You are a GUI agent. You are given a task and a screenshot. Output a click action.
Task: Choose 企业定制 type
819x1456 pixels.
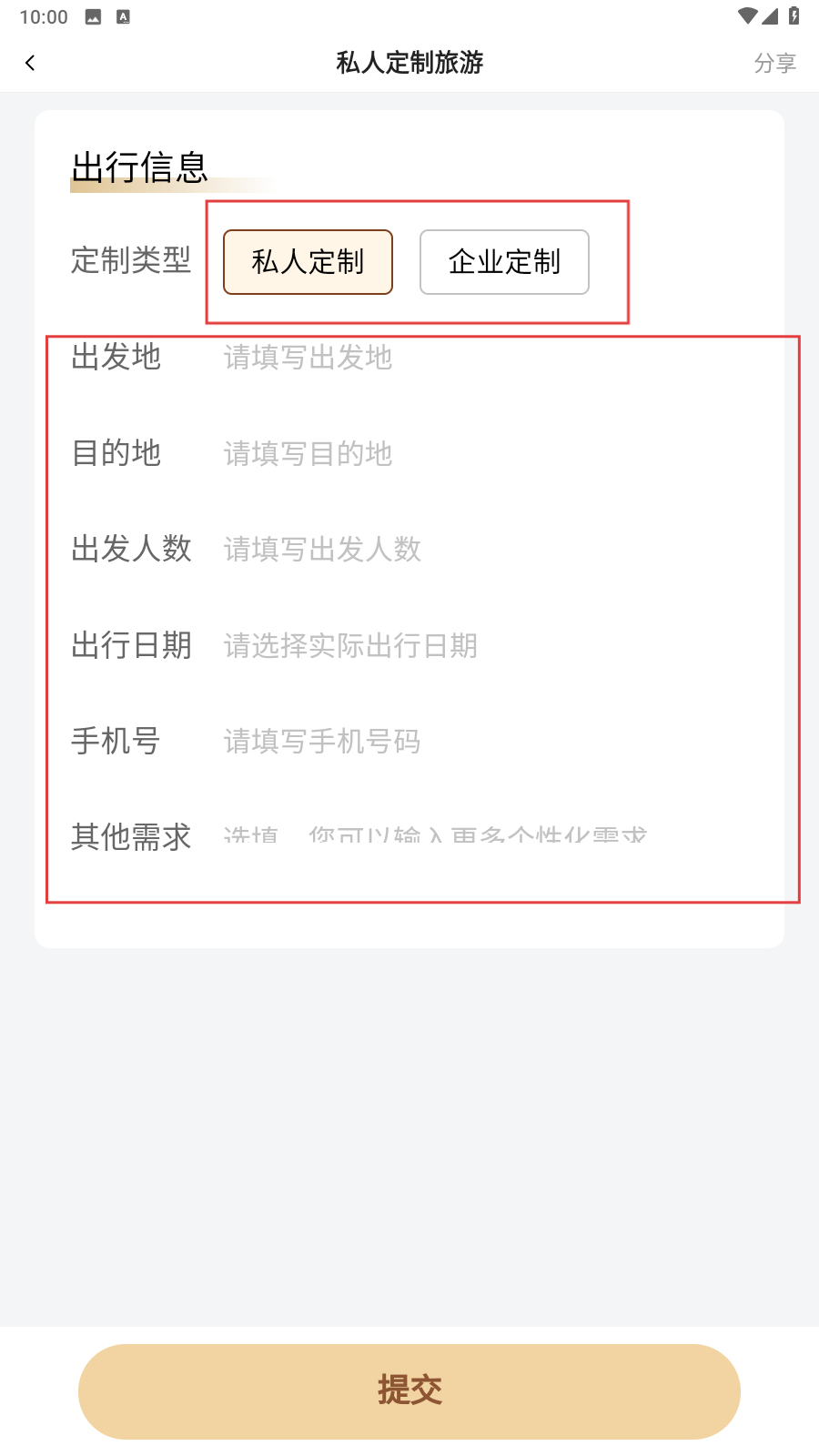pyautogui.click(x=504, y=262)
